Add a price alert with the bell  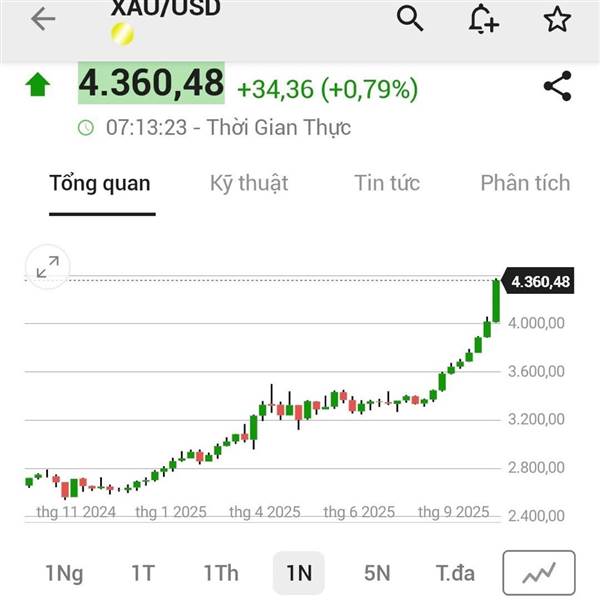[483, 19]
